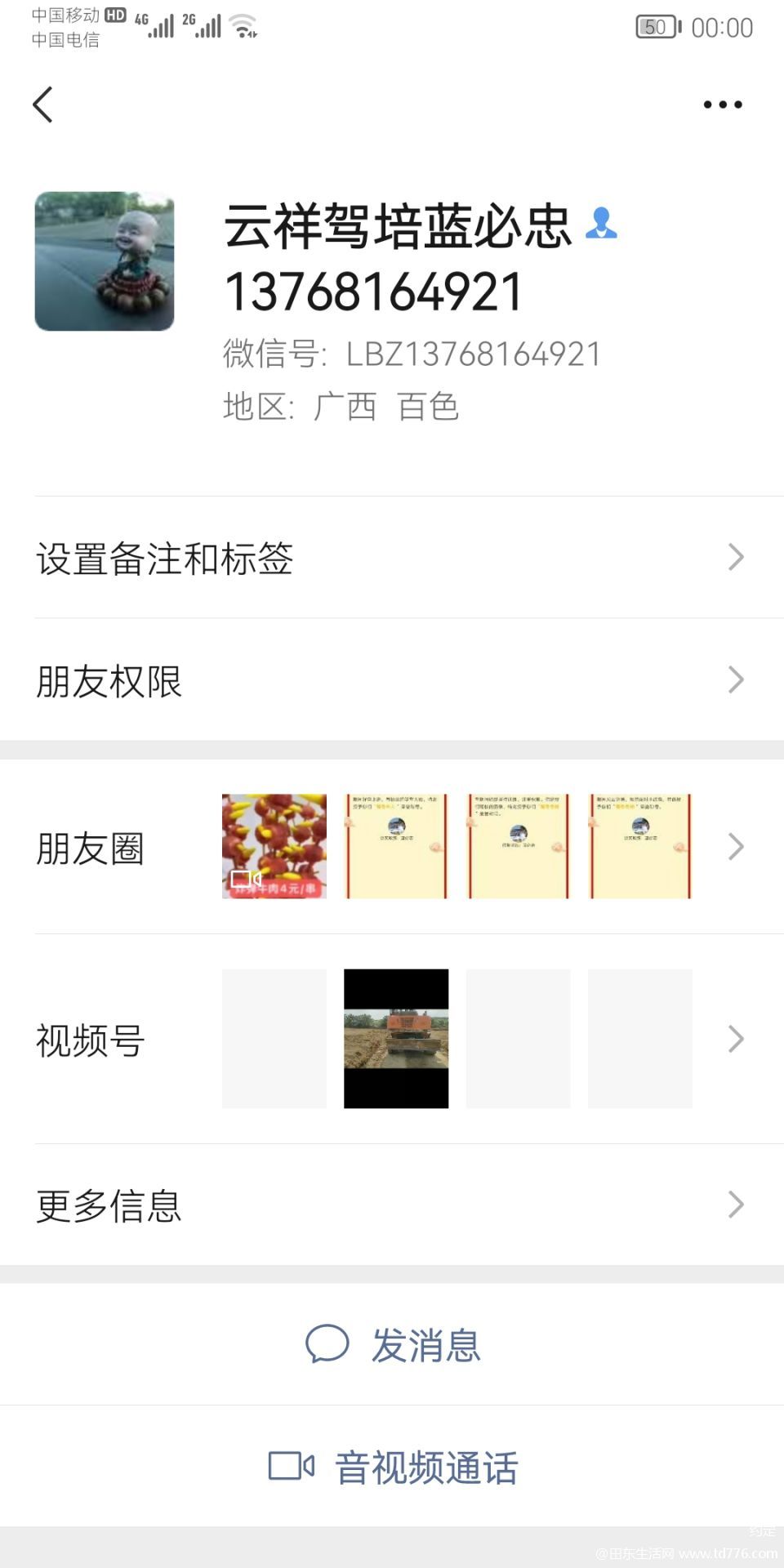Go back using the top-left arrow

tap(42, 105)
